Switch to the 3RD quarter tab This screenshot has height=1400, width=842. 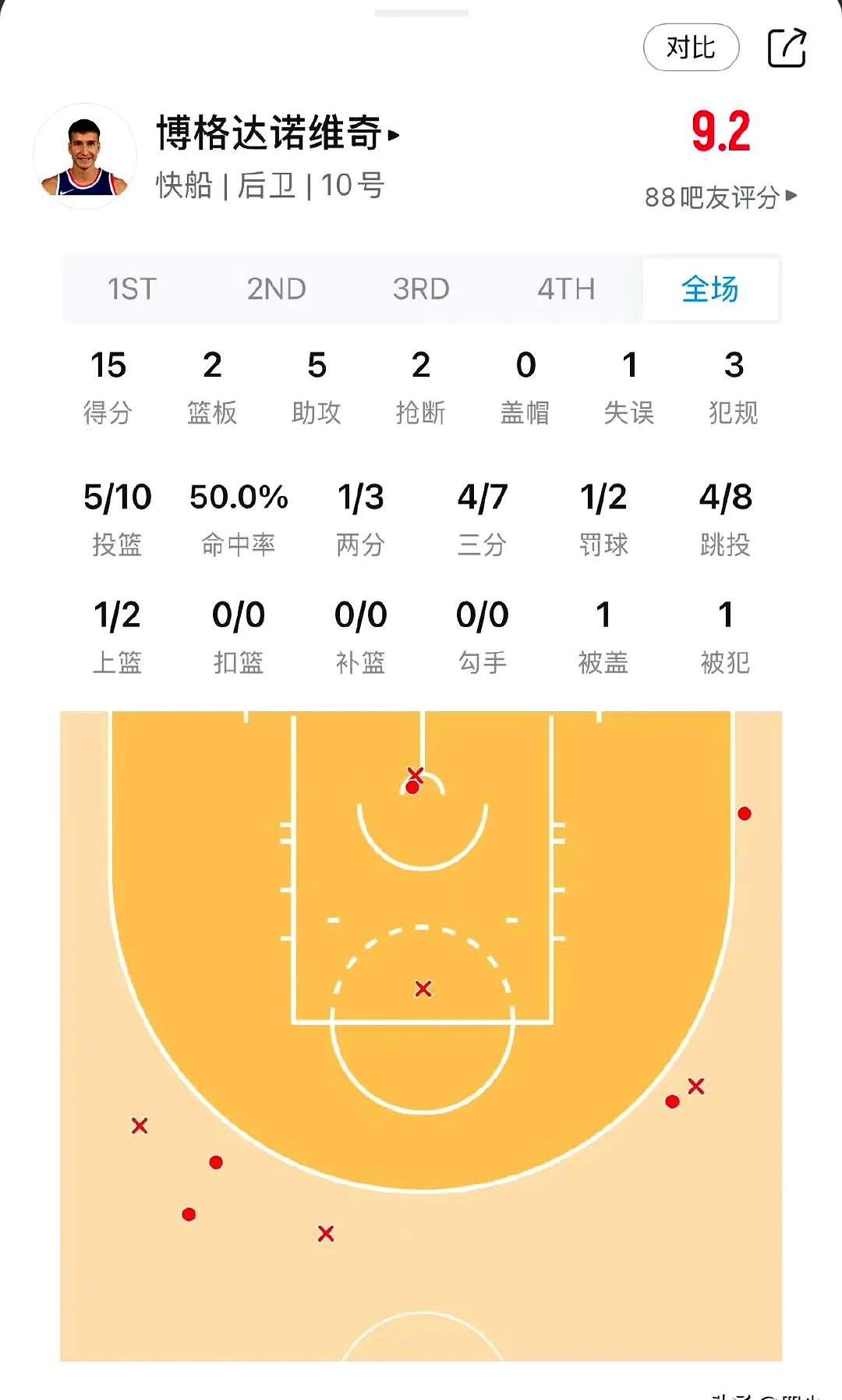coord(421,289)
